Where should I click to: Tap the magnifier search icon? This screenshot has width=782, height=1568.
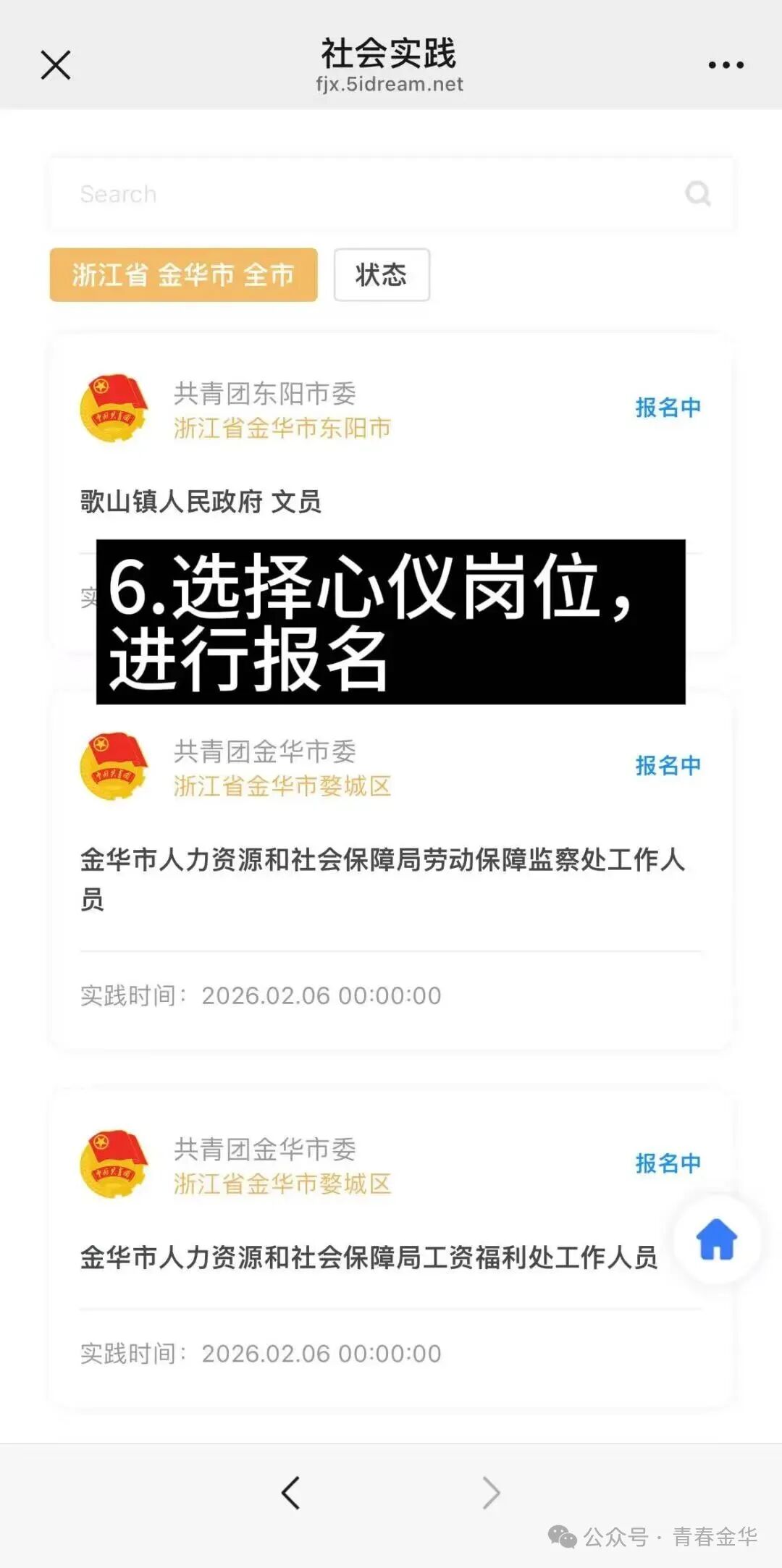(698, 193)
